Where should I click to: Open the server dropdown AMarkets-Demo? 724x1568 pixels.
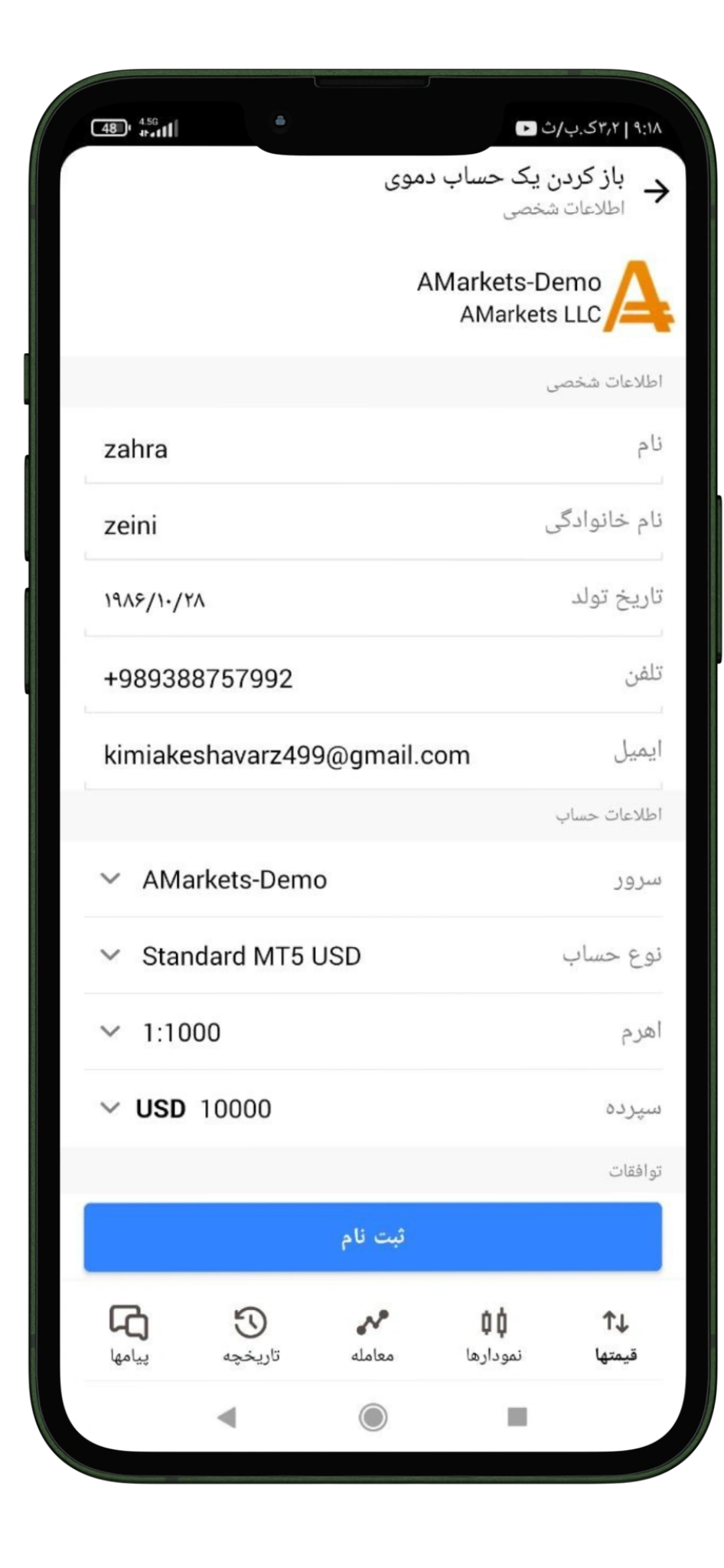(373, 879)
